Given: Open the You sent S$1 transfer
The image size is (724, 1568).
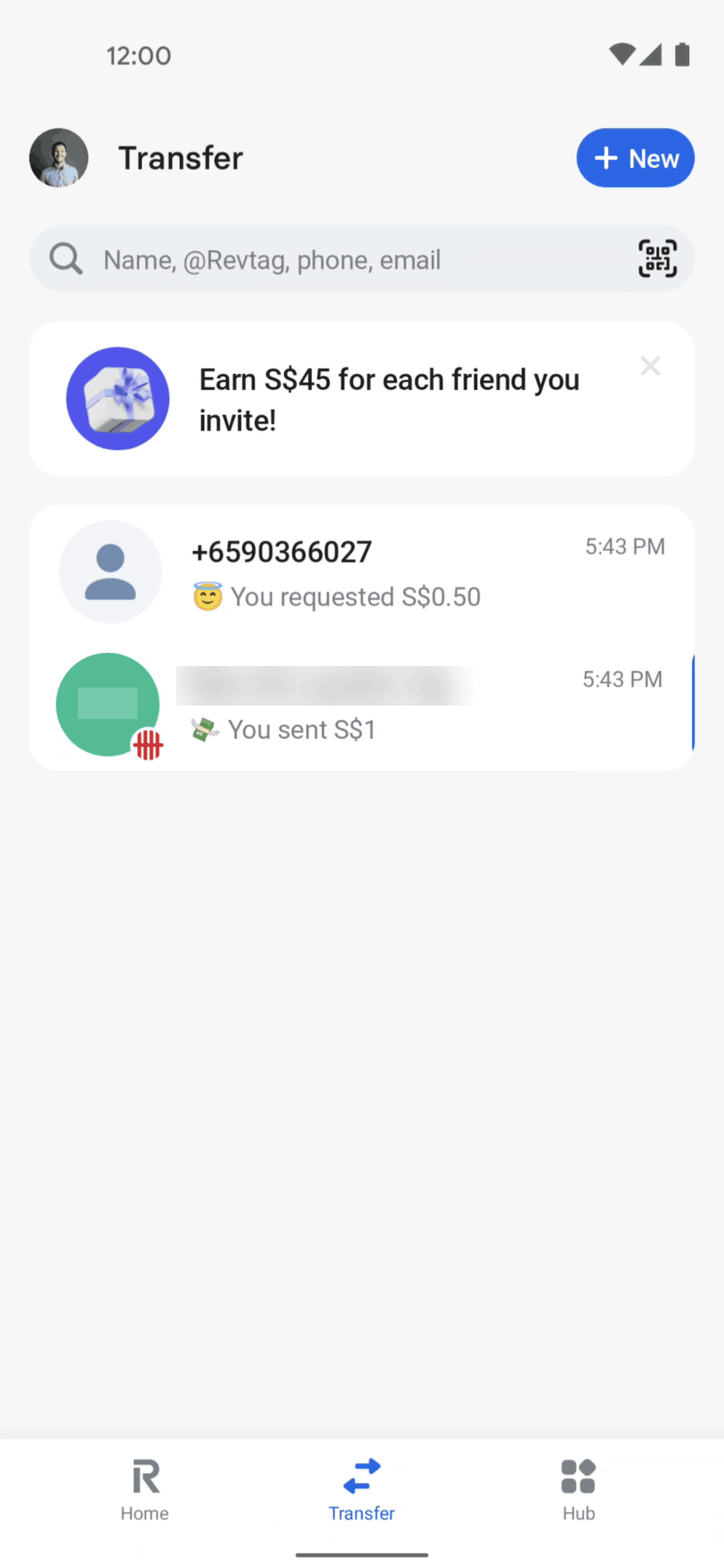Looking at the screenshot, I should pos(362,705).
